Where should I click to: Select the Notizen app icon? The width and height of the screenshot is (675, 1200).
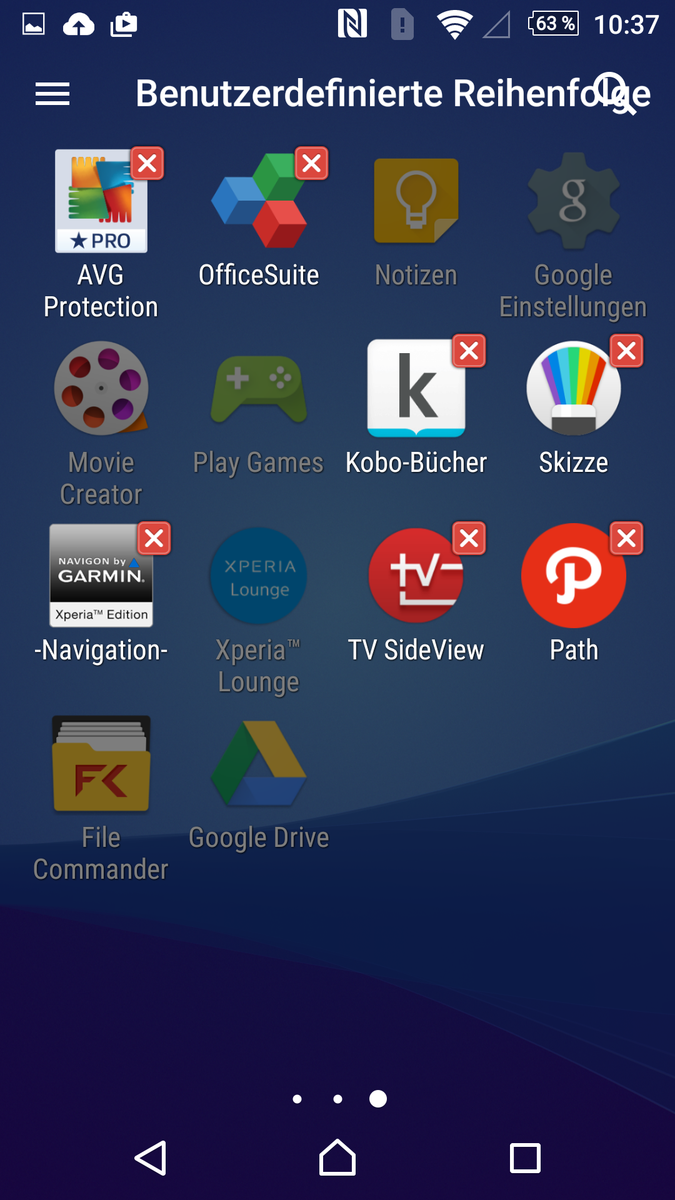coord(416,201)
